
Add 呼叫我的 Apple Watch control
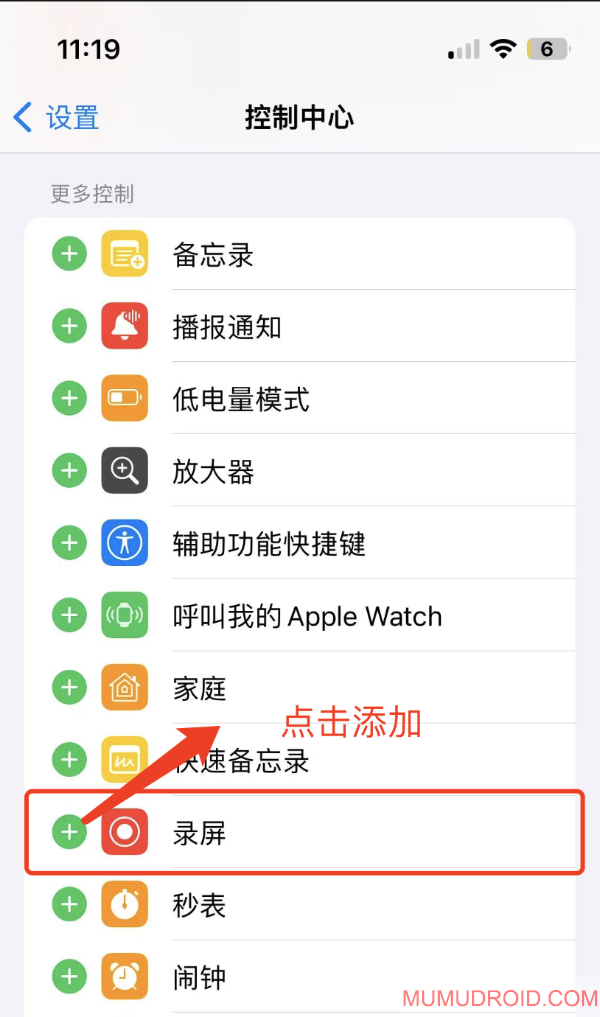tap(69, 615)
